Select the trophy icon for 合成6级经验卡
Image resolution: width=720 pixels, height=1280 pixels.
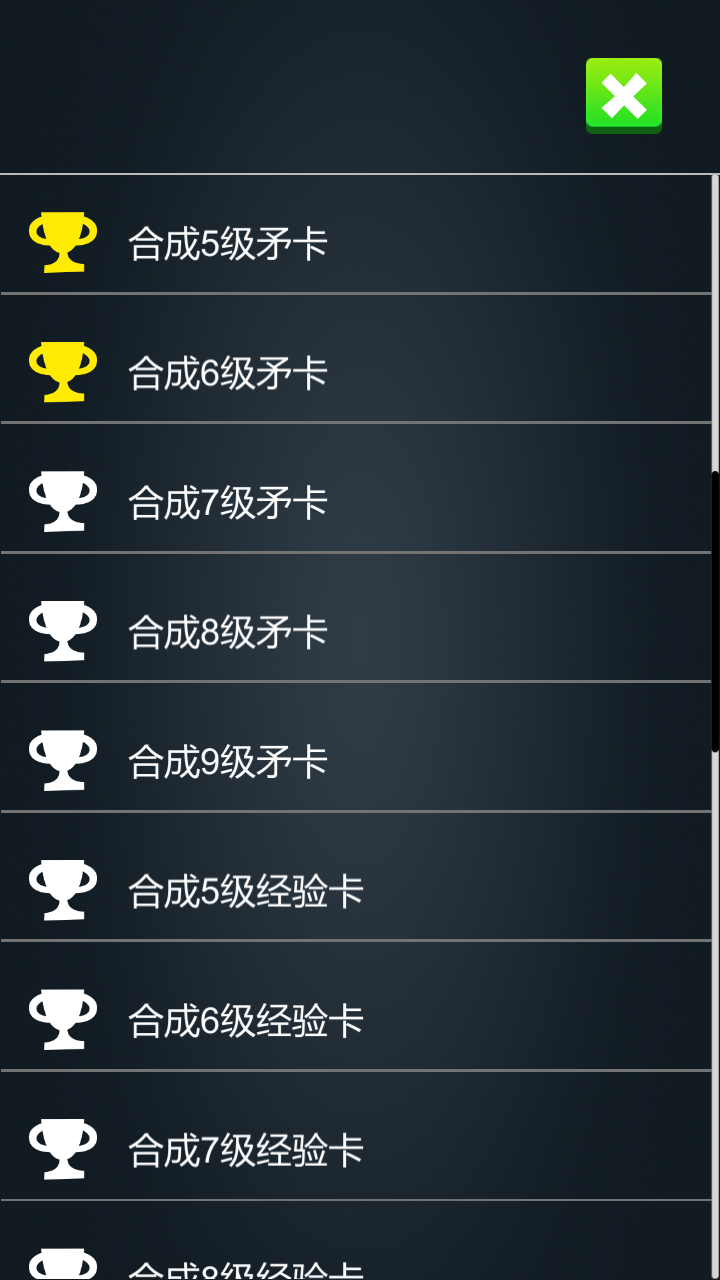click(x=62, y=1018)
